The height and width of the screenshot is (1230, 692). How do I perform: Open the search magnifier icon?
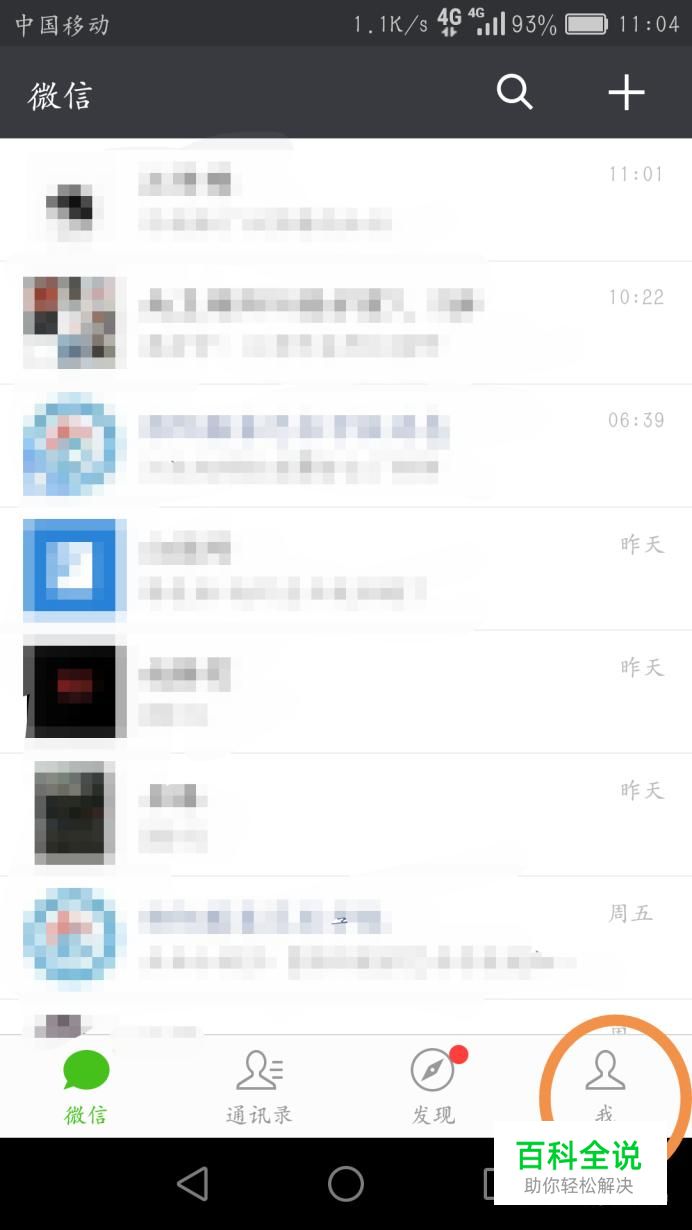[x=514, y=93]
